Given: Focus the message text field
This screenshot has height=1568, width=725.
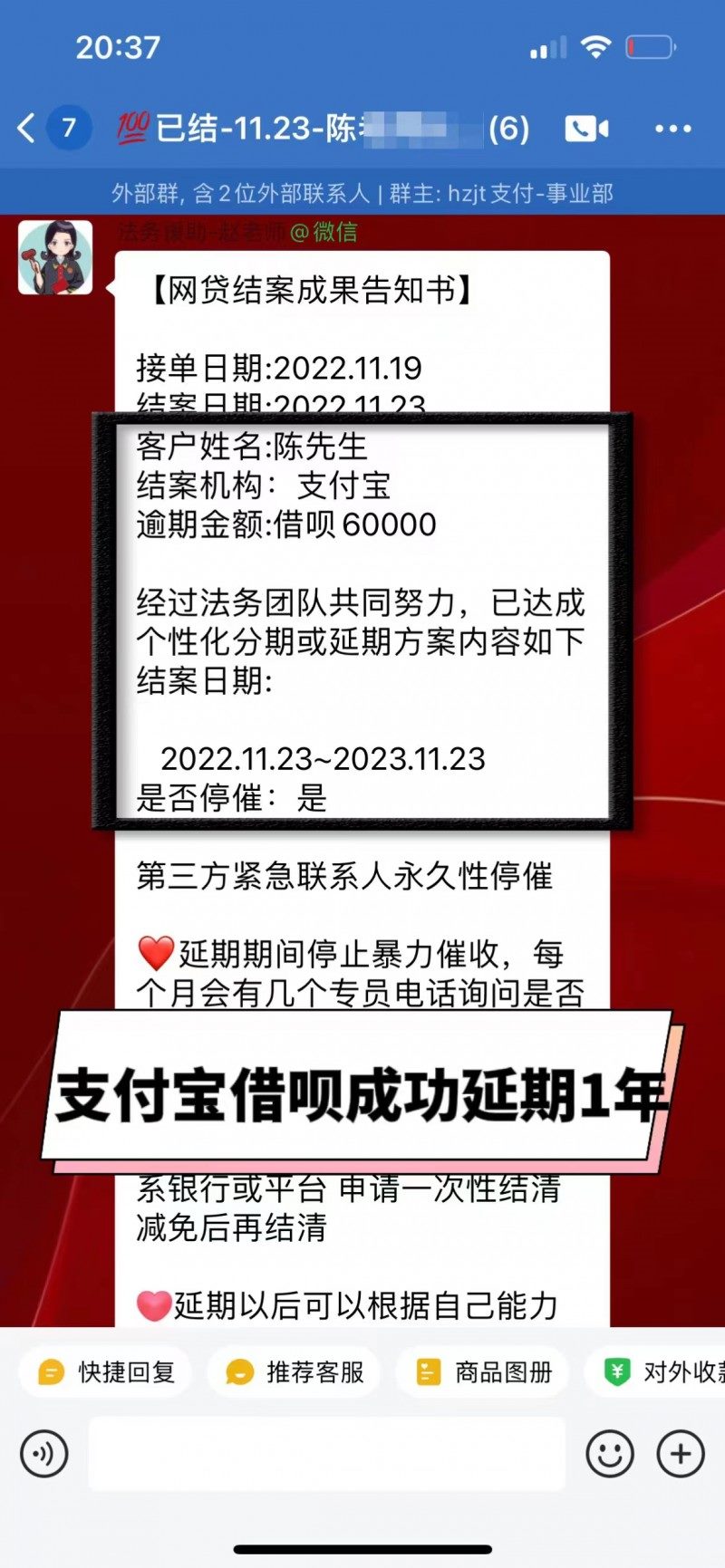Looking at the screenshot, I should (x=326, y=1454).
